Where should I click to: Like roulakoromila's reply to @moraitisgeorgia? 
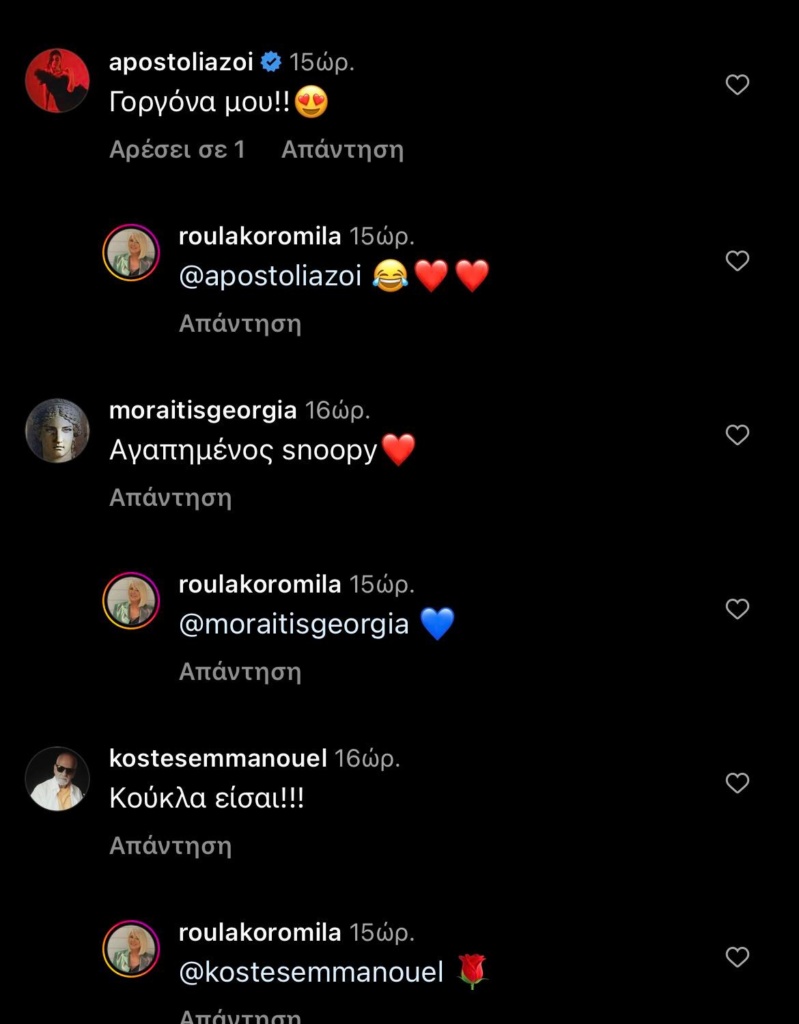coord(737,609)
